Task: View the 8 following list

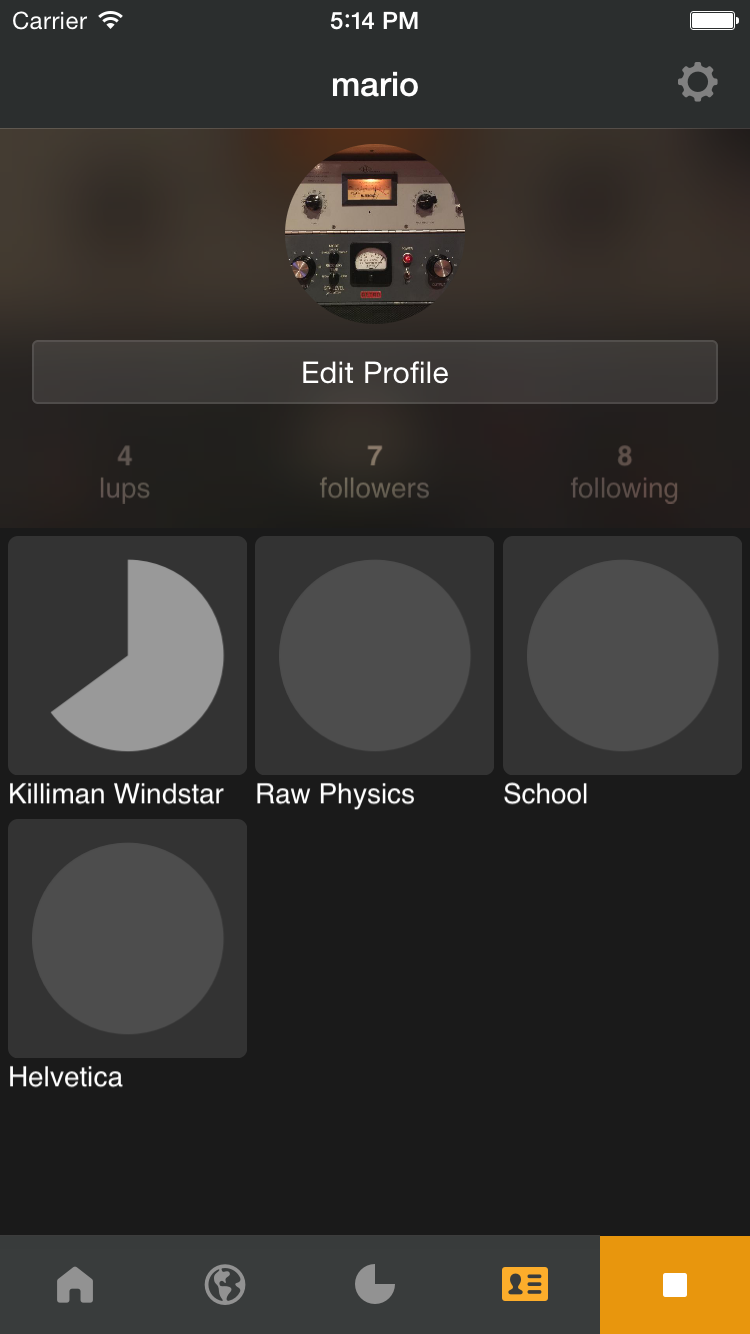Action: (624, 472)
